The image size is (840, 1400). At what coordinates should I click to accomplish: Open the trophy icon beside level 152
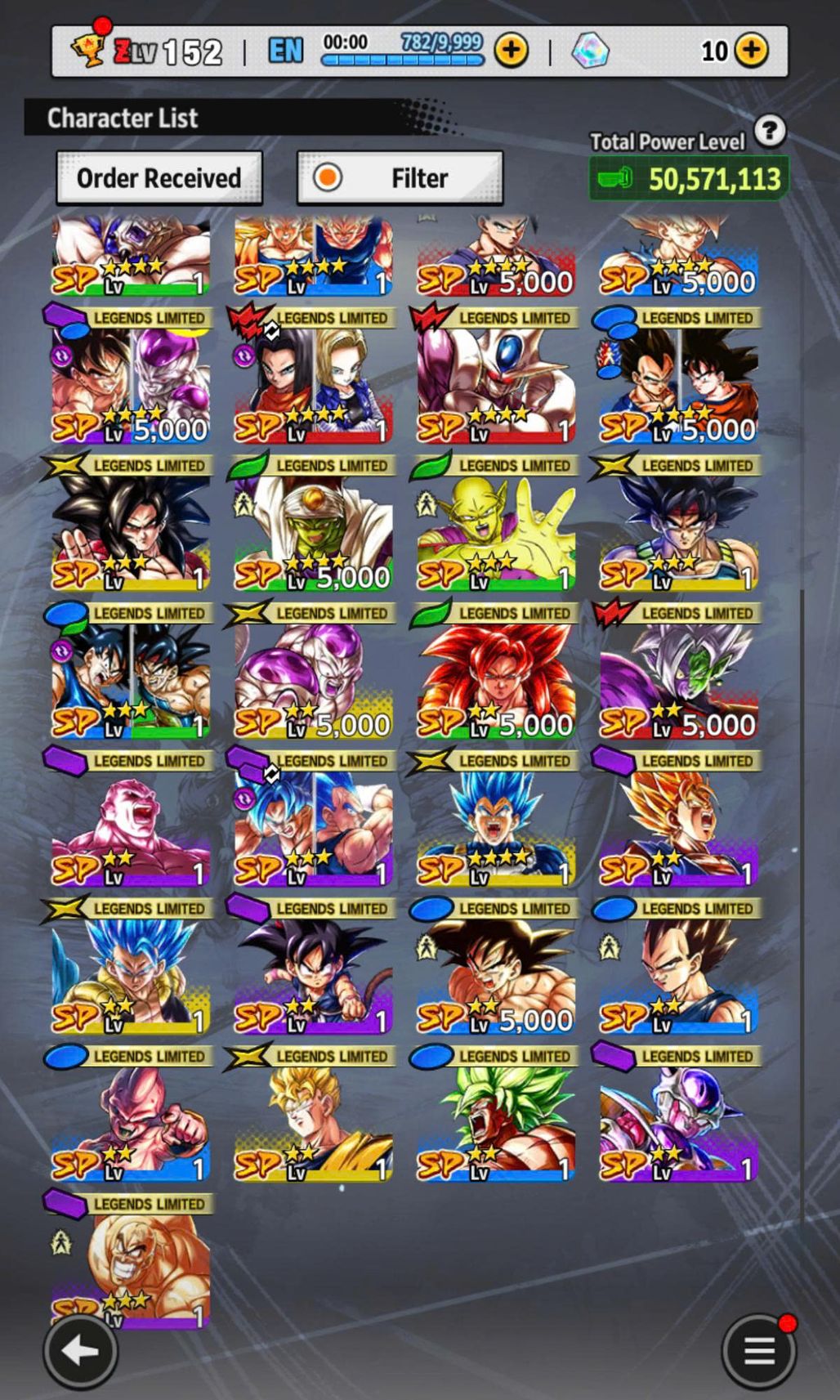(x=87, y=49)
